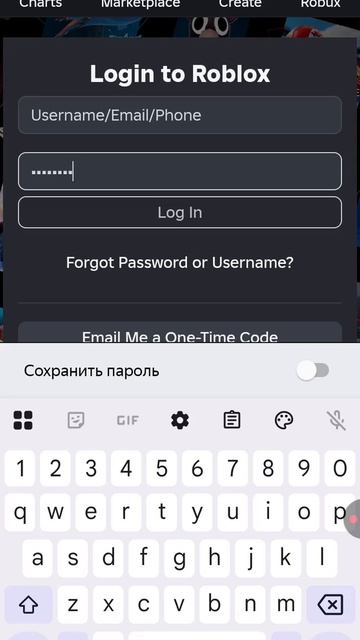
Task: Open the keyboard clipboard
Action: click(232, 420)
